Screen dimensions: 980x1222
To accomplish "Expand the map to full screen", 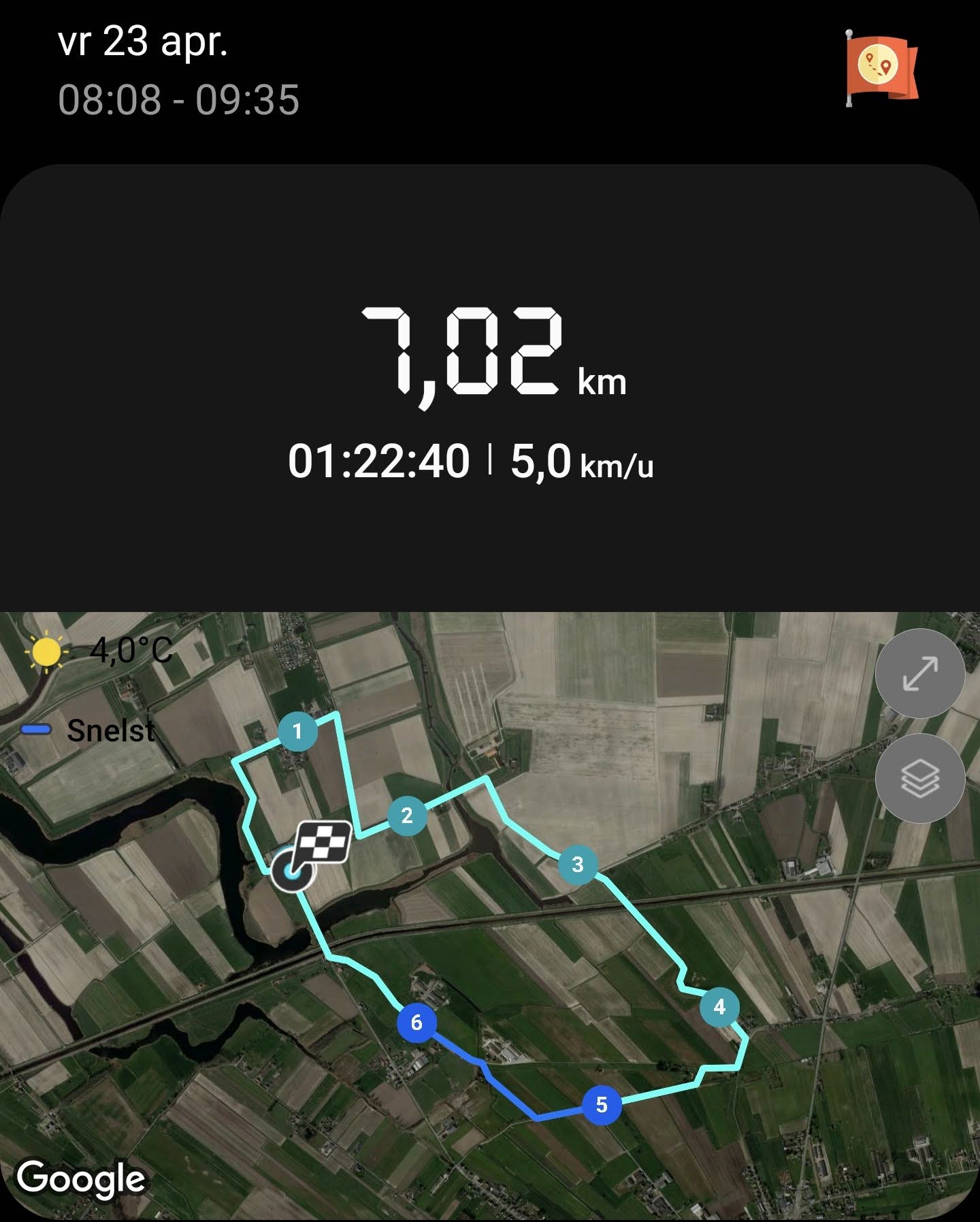I will tap(919, 673).
